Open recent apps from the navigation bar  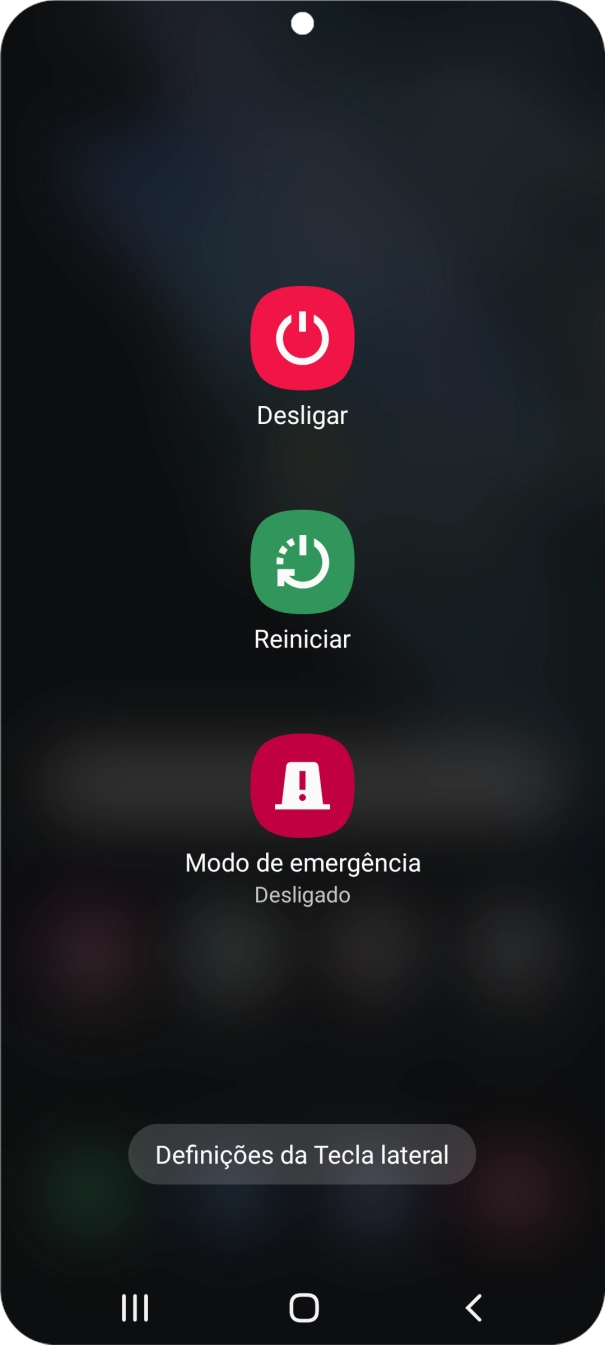point(135,1307)
